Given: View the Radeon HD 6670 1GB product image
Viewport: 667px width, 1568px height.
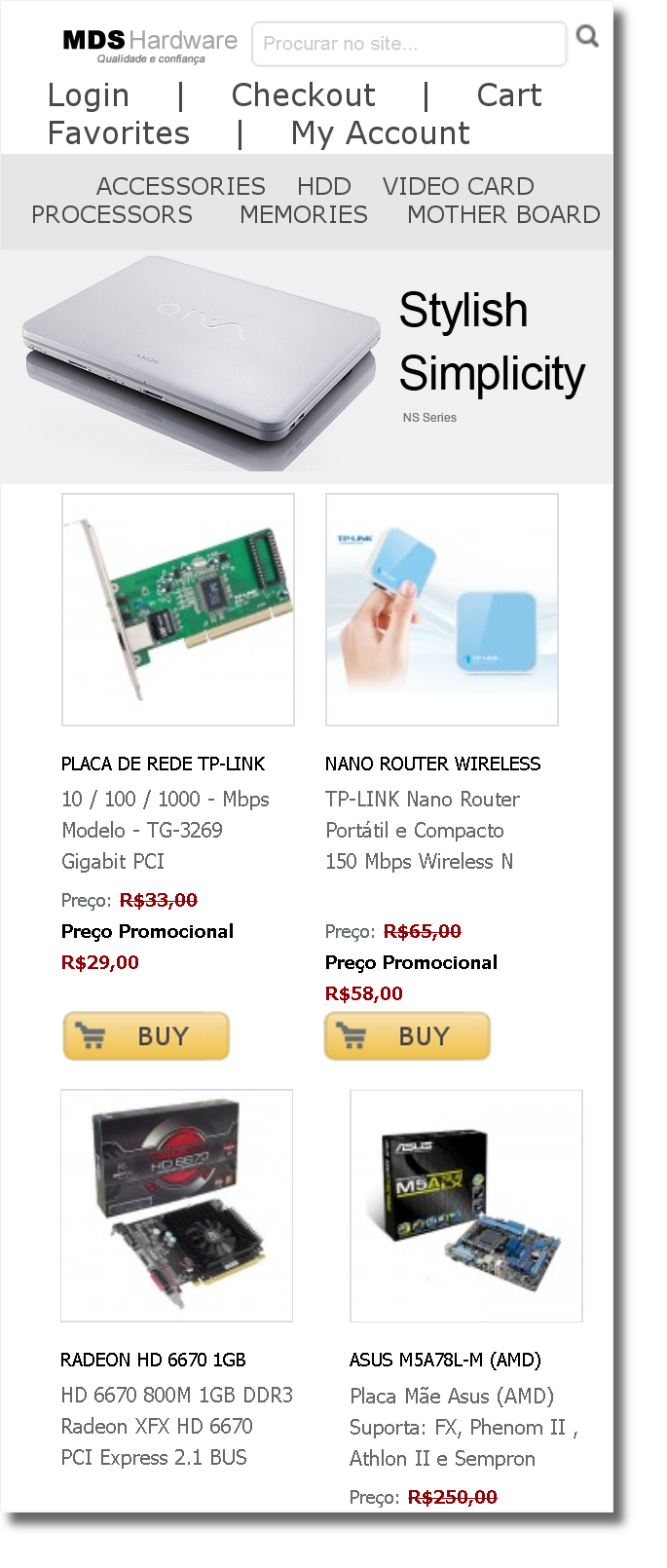Looking at the screenshot, I should [x=176, y=1206].
